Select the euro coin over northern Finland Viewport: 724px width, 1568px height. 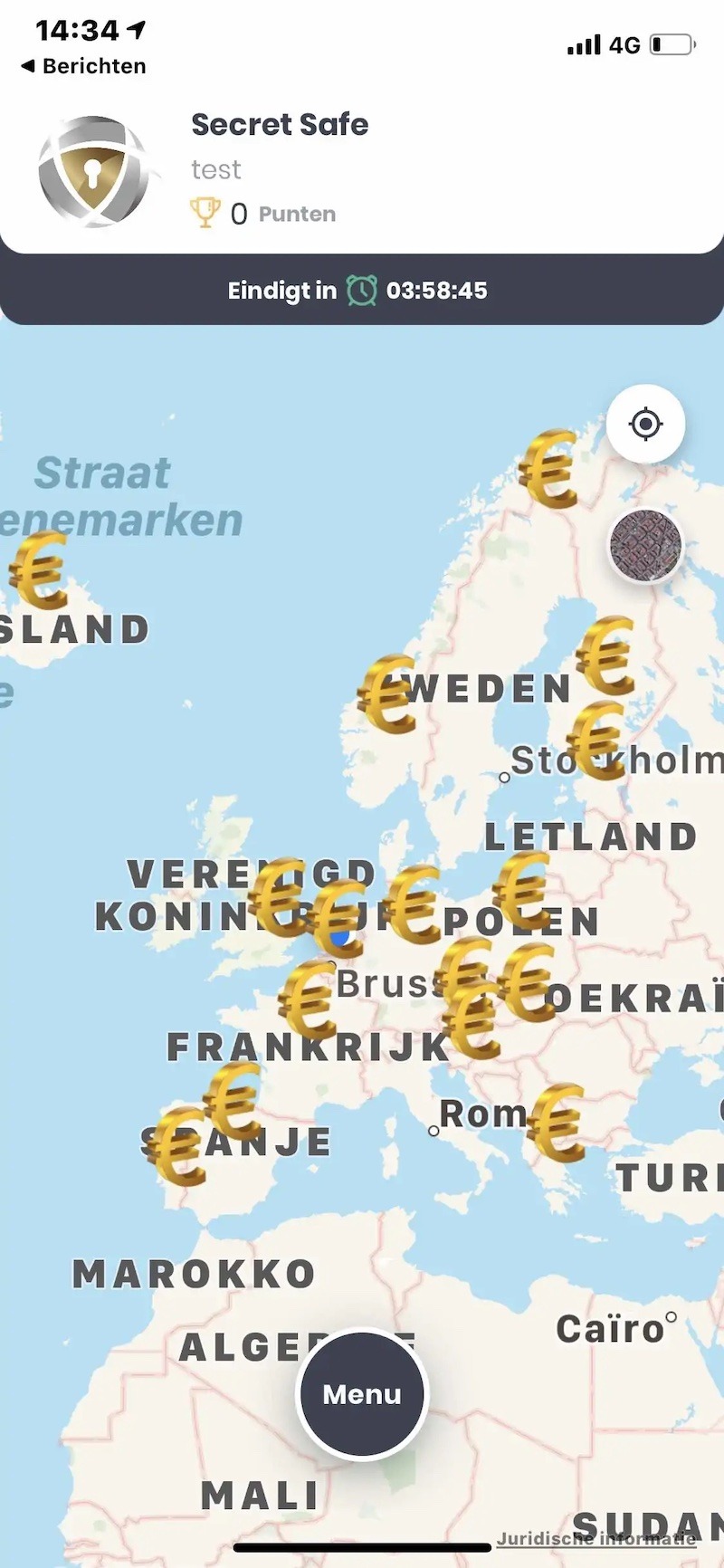pyautogui.click(x=548, y=467)
